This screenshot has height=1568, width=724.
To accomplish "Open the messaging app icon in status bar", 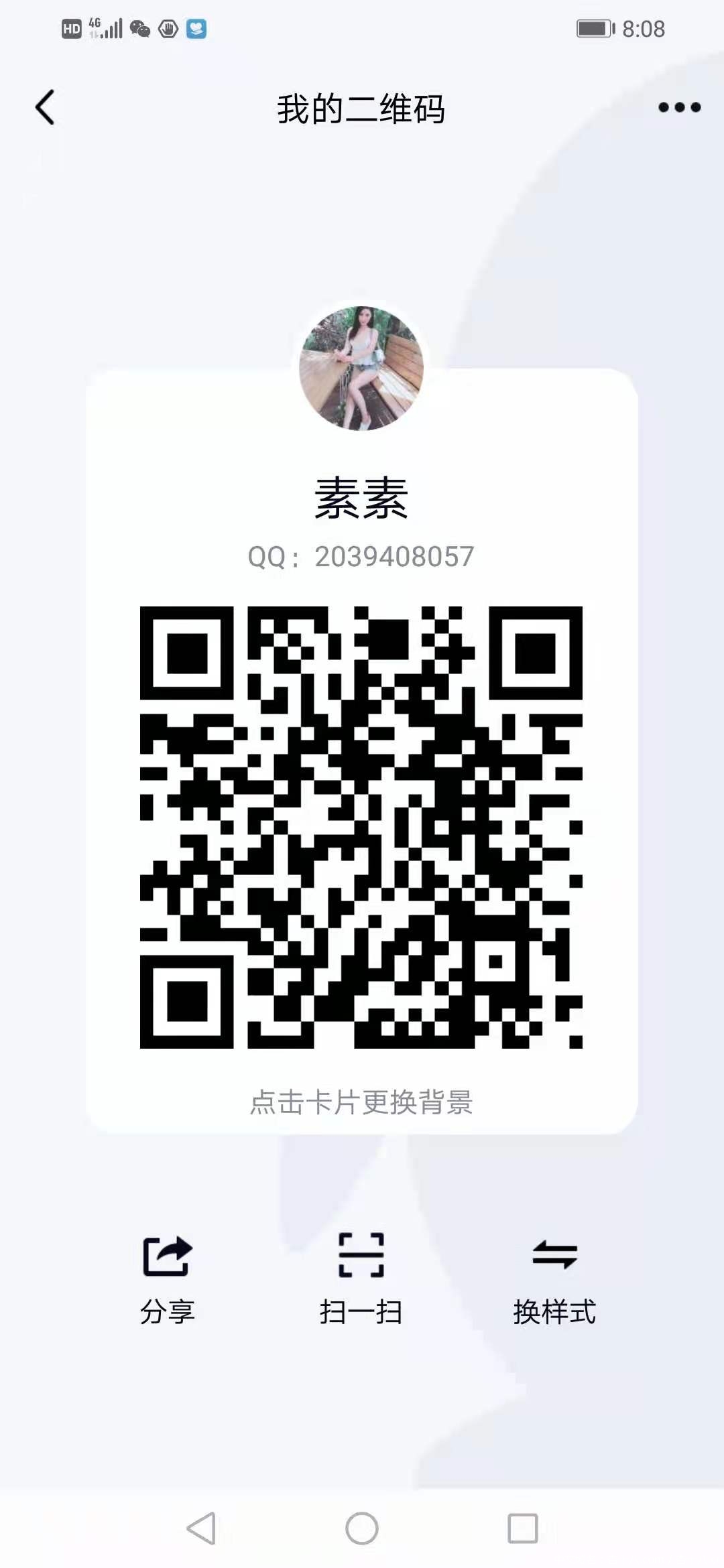I will [x=195, y=28].
